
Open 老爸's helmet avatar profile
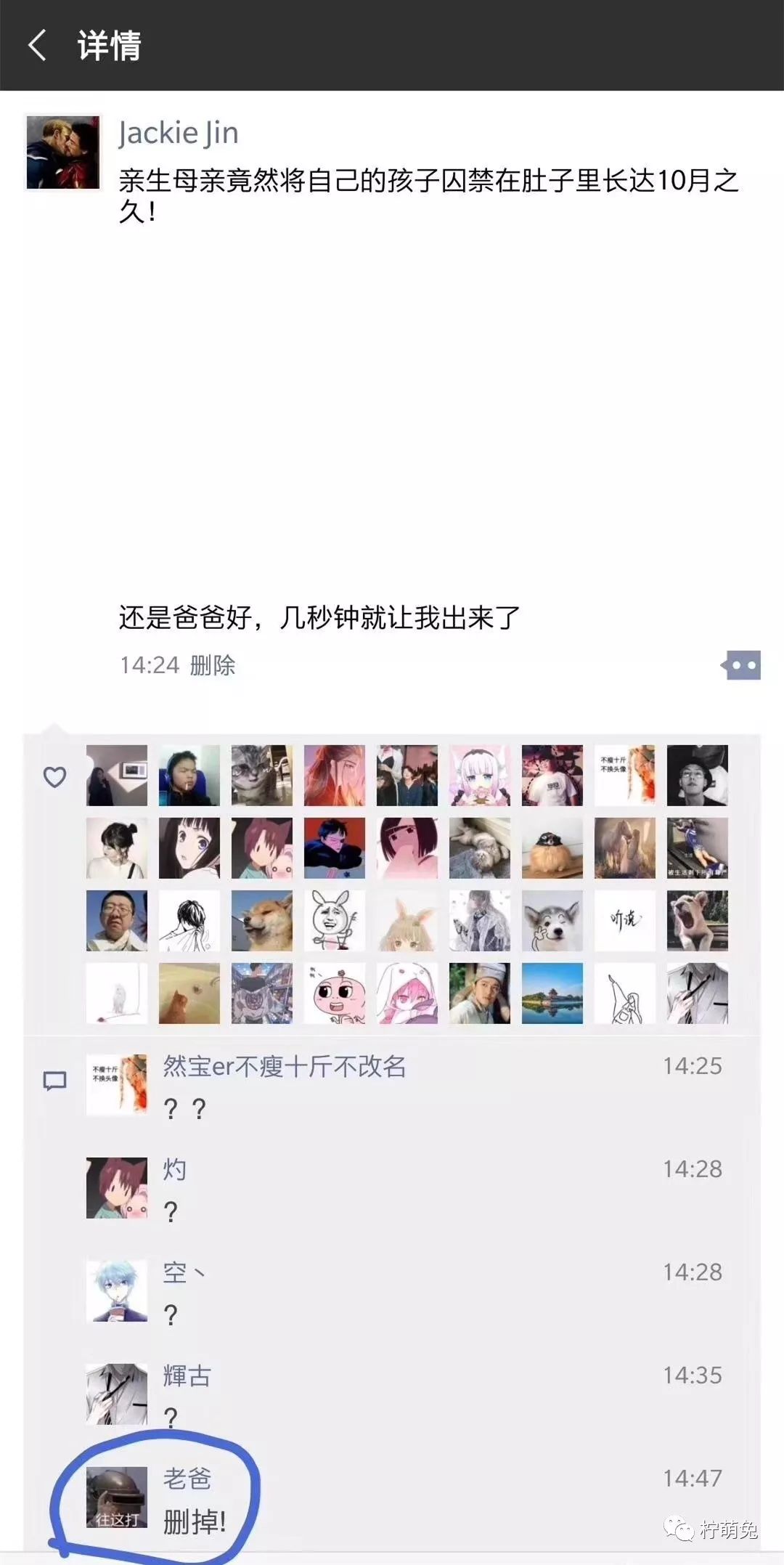(116, 1497)
